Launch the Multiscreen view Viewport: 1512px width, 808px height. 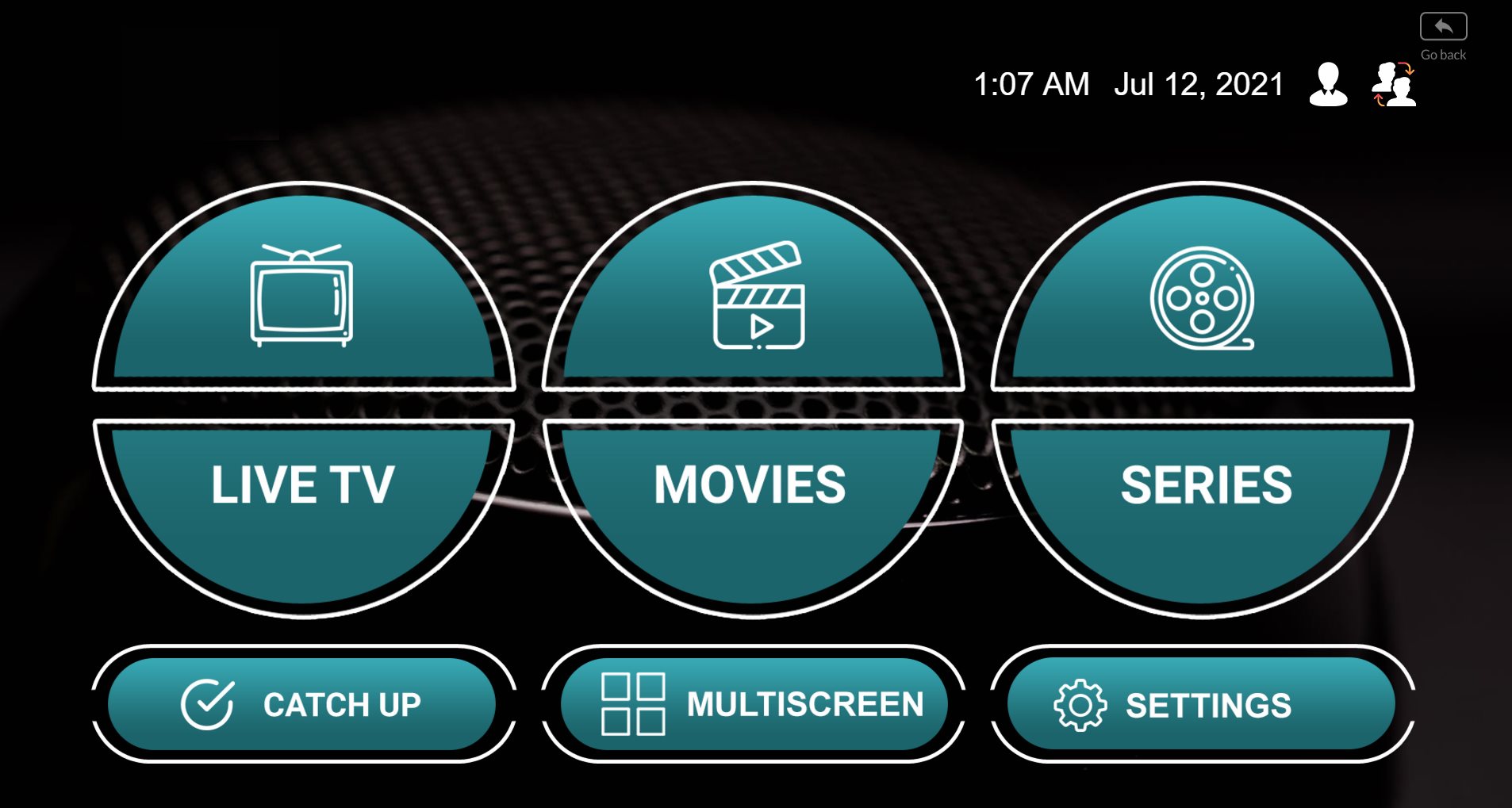pos(754,704)
